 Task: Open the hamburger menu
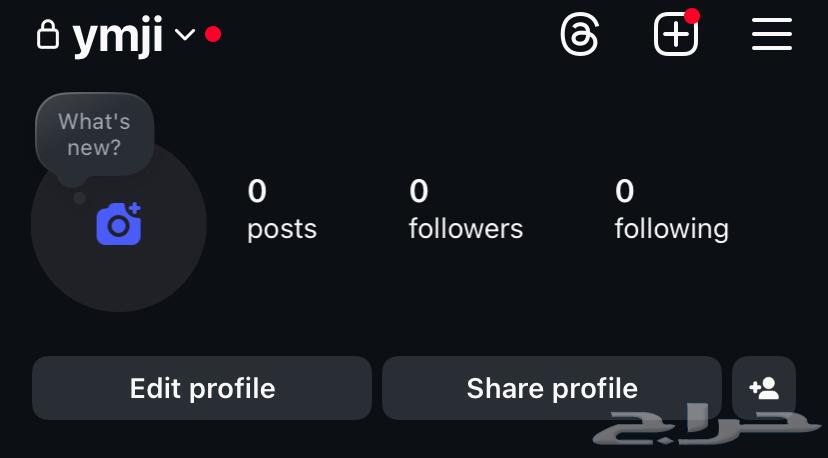click(x=772, y=35)
